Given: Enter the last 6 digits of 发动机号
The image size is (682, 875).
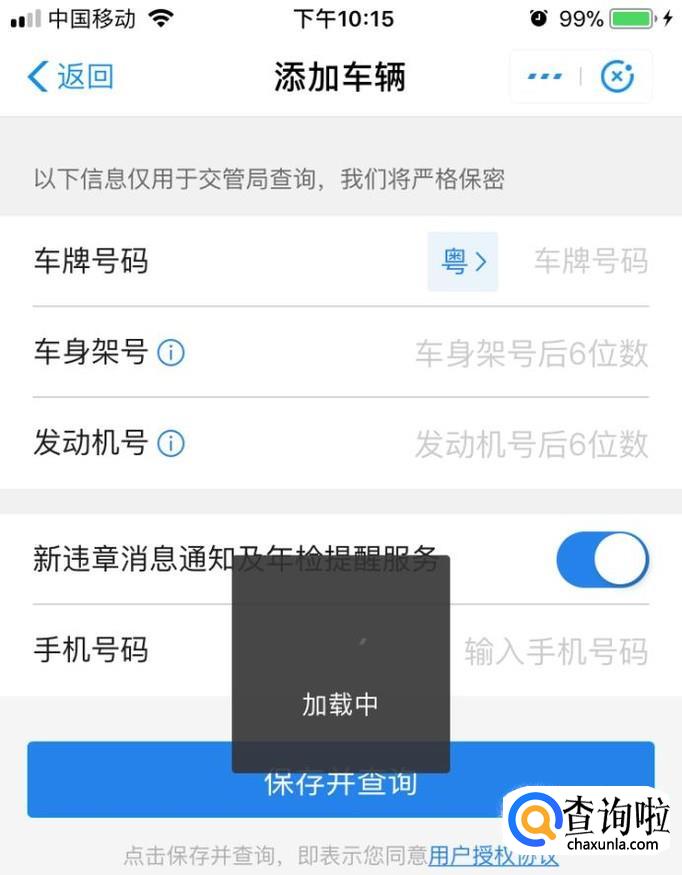Looking at the screenshot, I should (531, 443).
